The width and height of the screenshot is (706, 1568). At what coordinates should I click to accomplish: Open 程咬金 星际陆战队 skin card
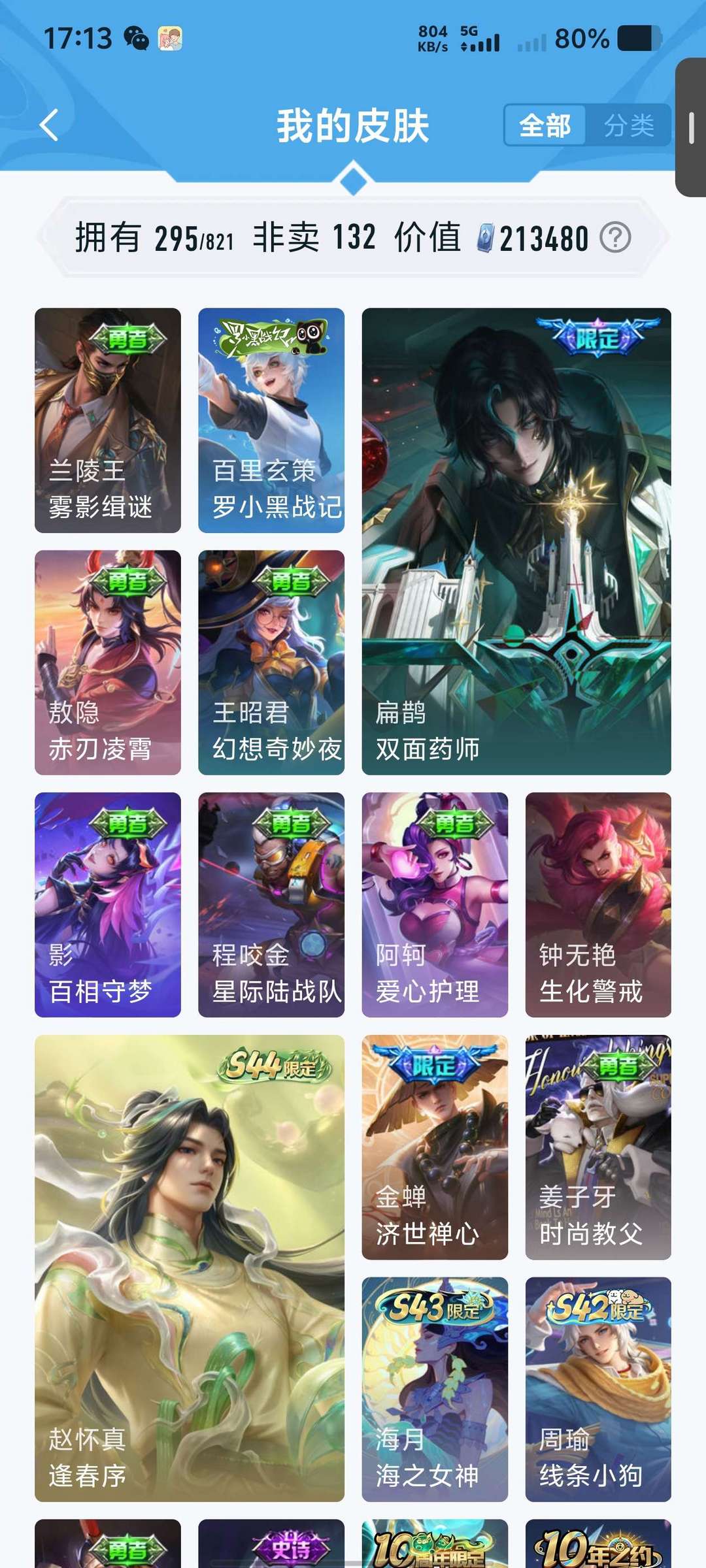pyautogui.click(x=271, y=905)
